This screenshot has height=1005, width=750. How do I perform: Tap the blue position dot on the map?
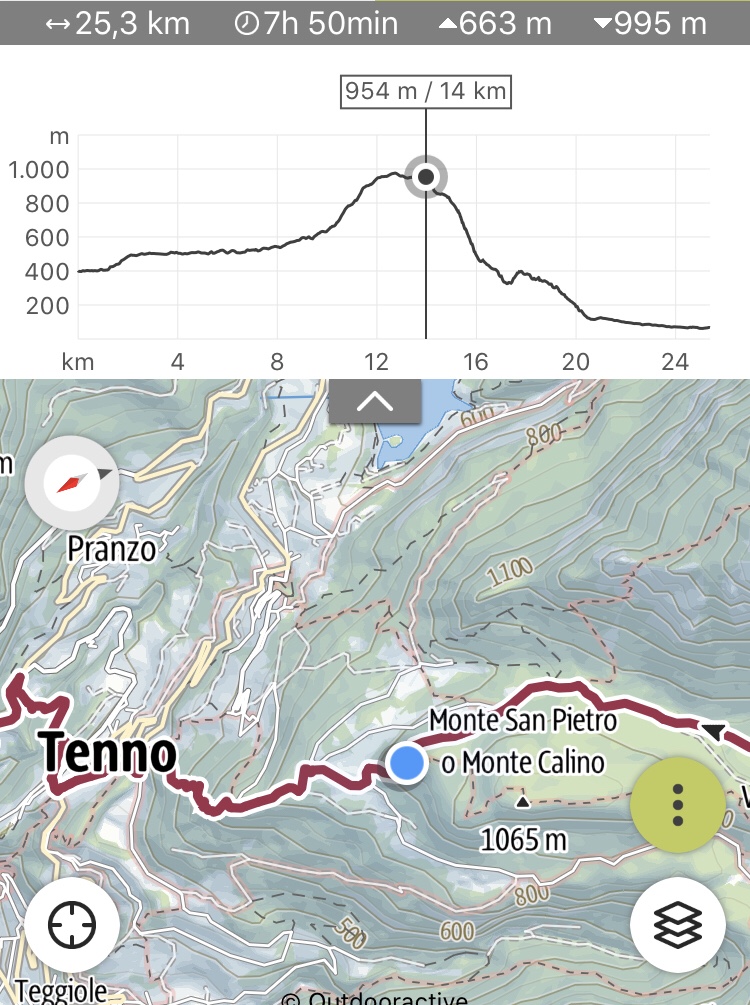(x=407, y=764)
